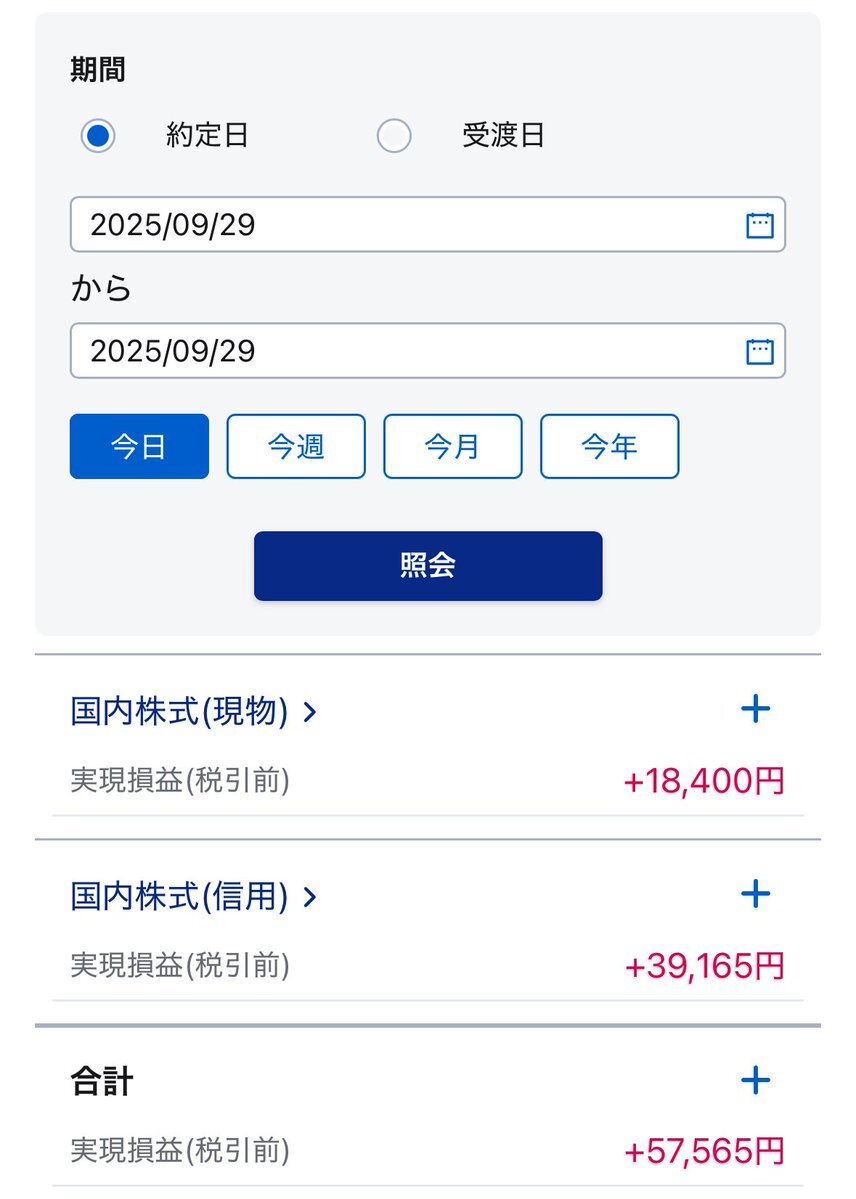Open the end date field after から
This screenshot has width=856, height=1199.
coord(427,351)
